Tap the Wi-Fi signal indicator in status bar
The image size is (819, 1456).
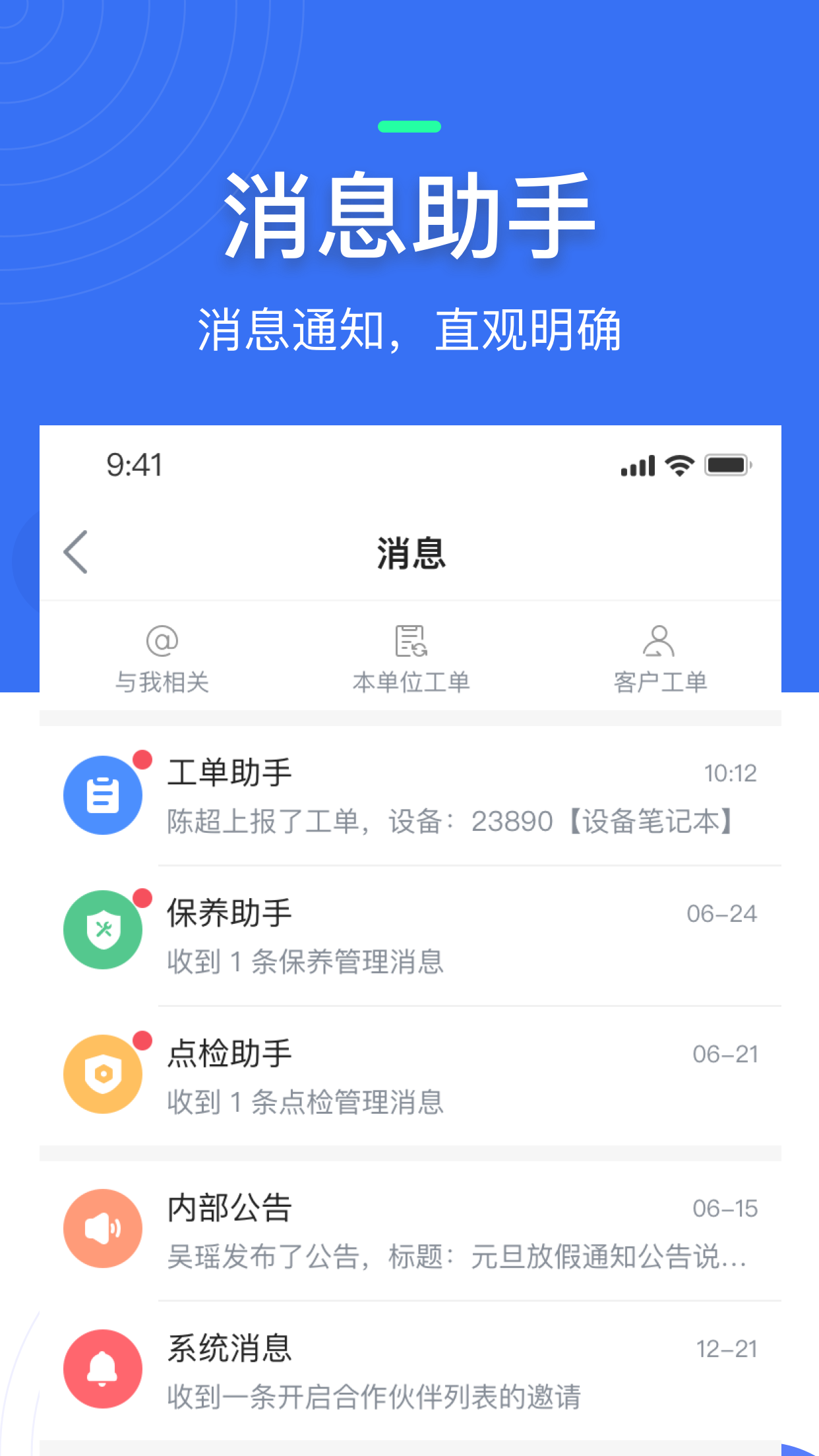click(x=680, y=464)
